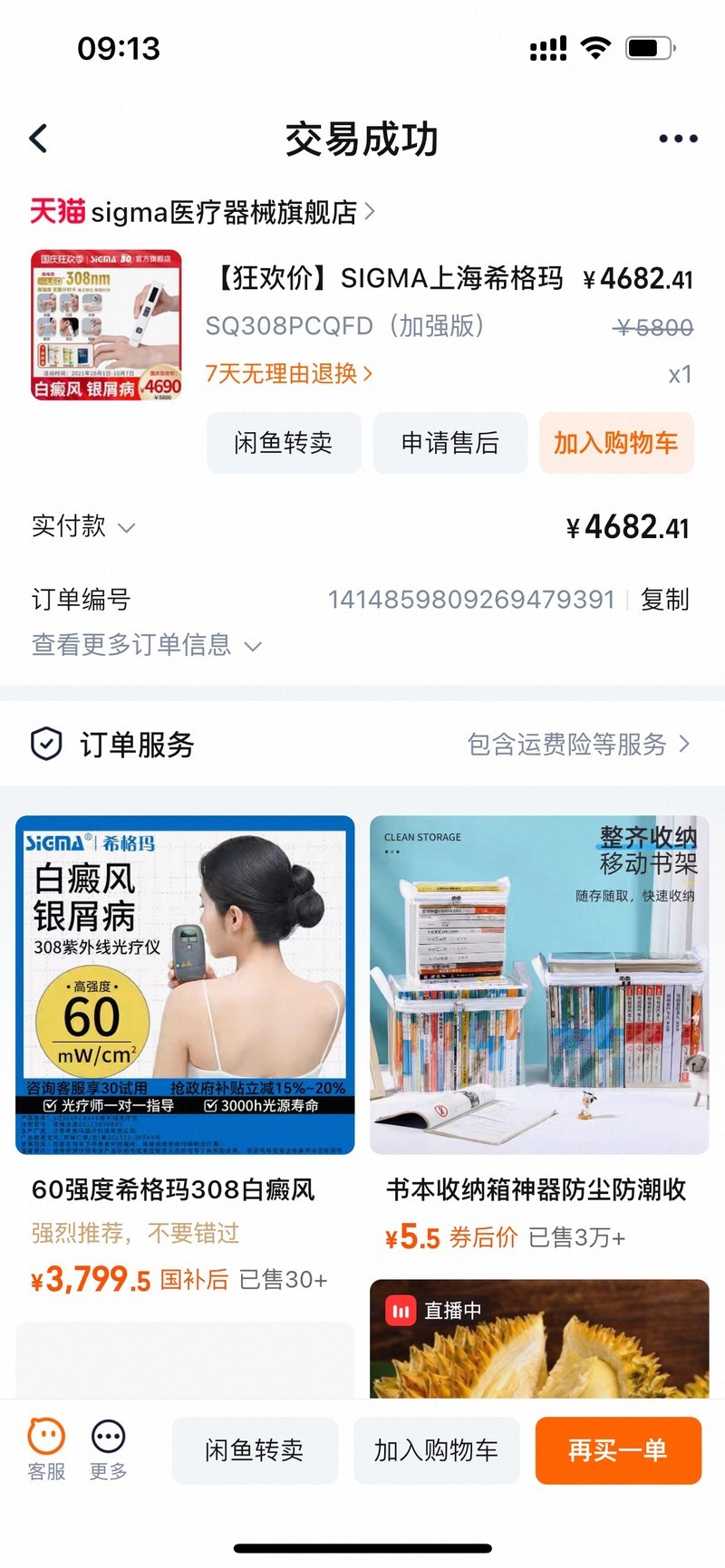
Task: Tap 再买一单 to reorder
Action: 618,1450
